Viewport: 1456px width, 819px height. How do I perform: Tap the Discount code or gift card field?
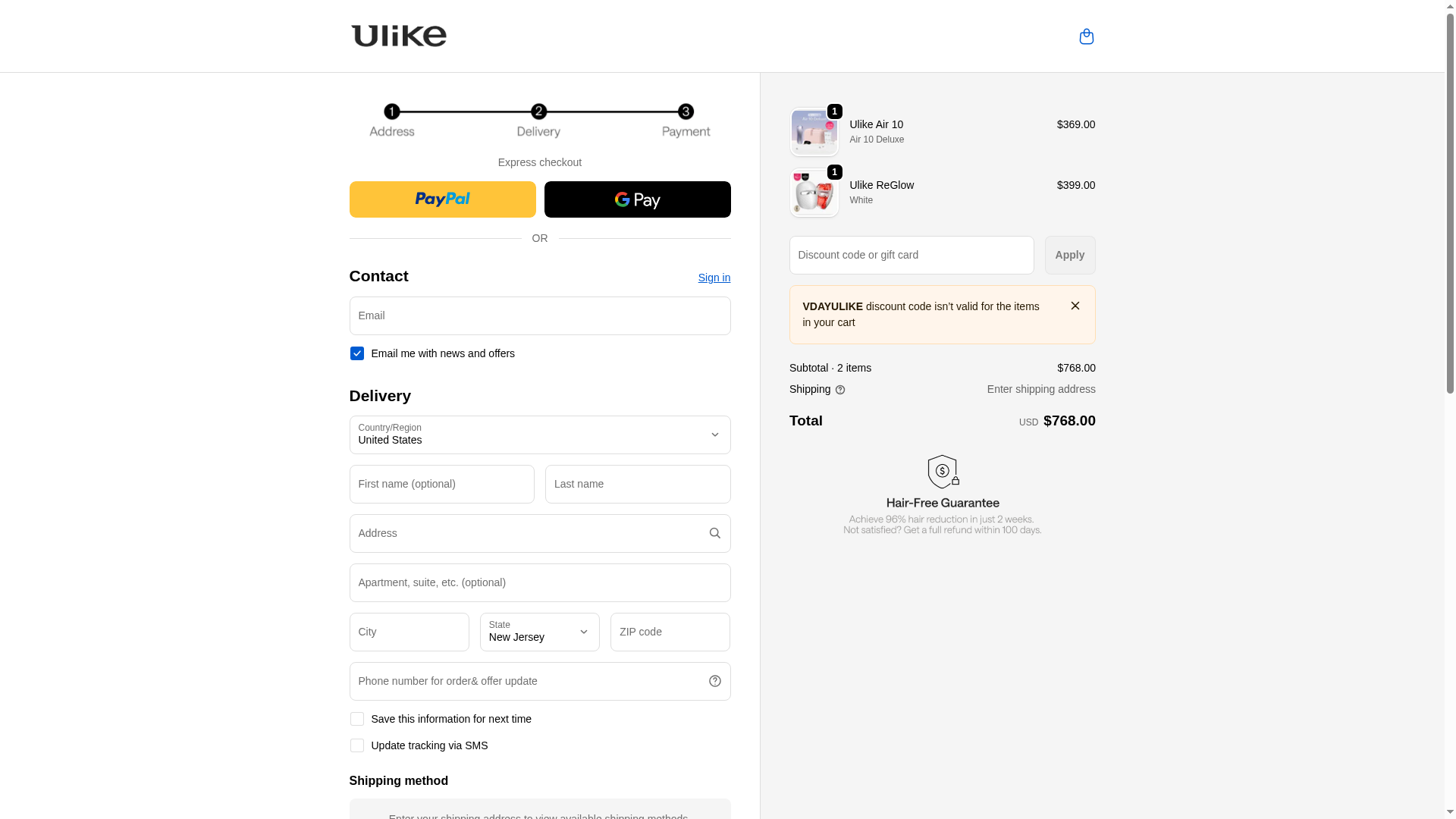coord(911,255)
